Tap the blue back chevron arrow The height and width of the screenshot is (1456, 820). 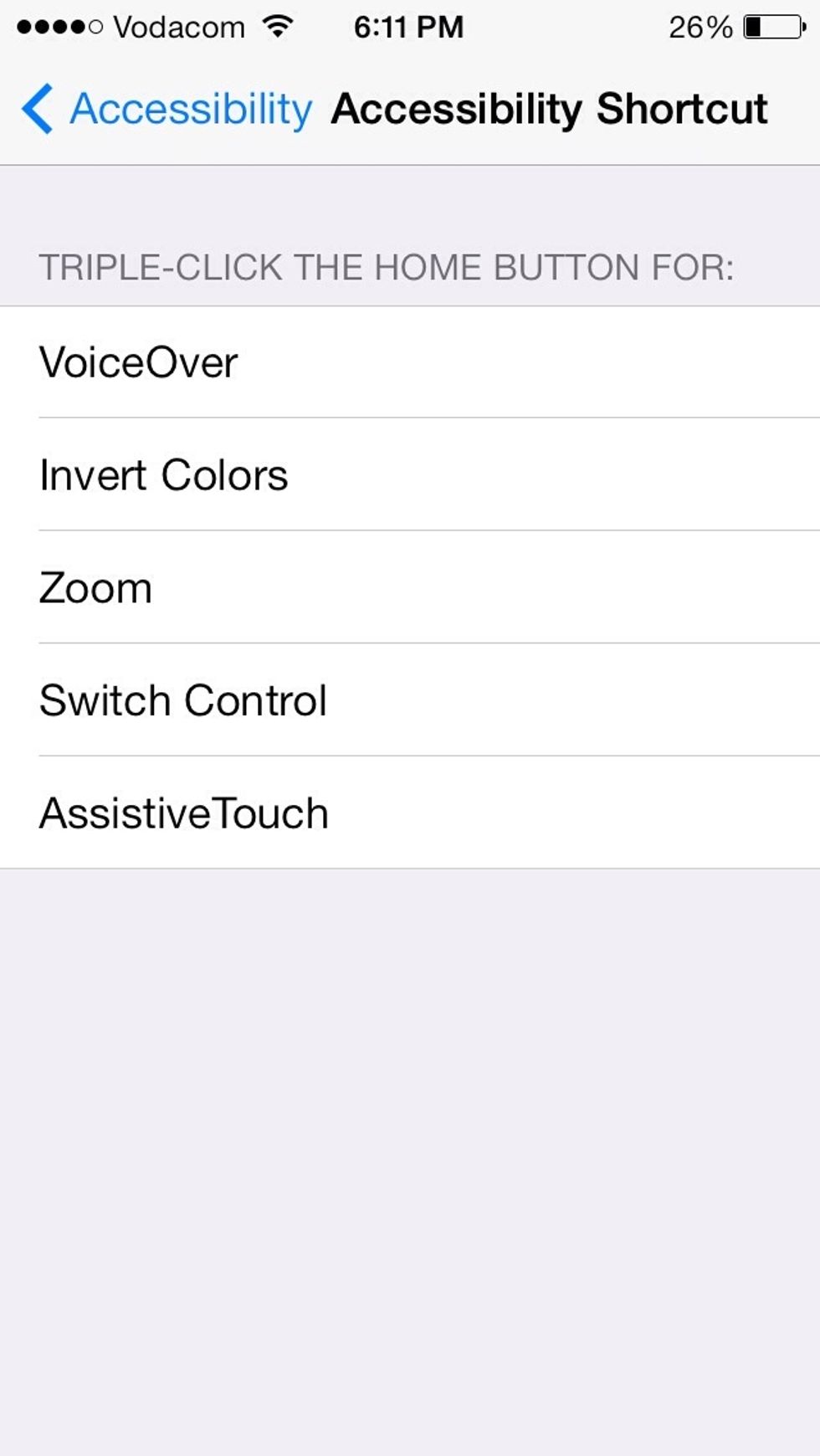tap(38, 107)
